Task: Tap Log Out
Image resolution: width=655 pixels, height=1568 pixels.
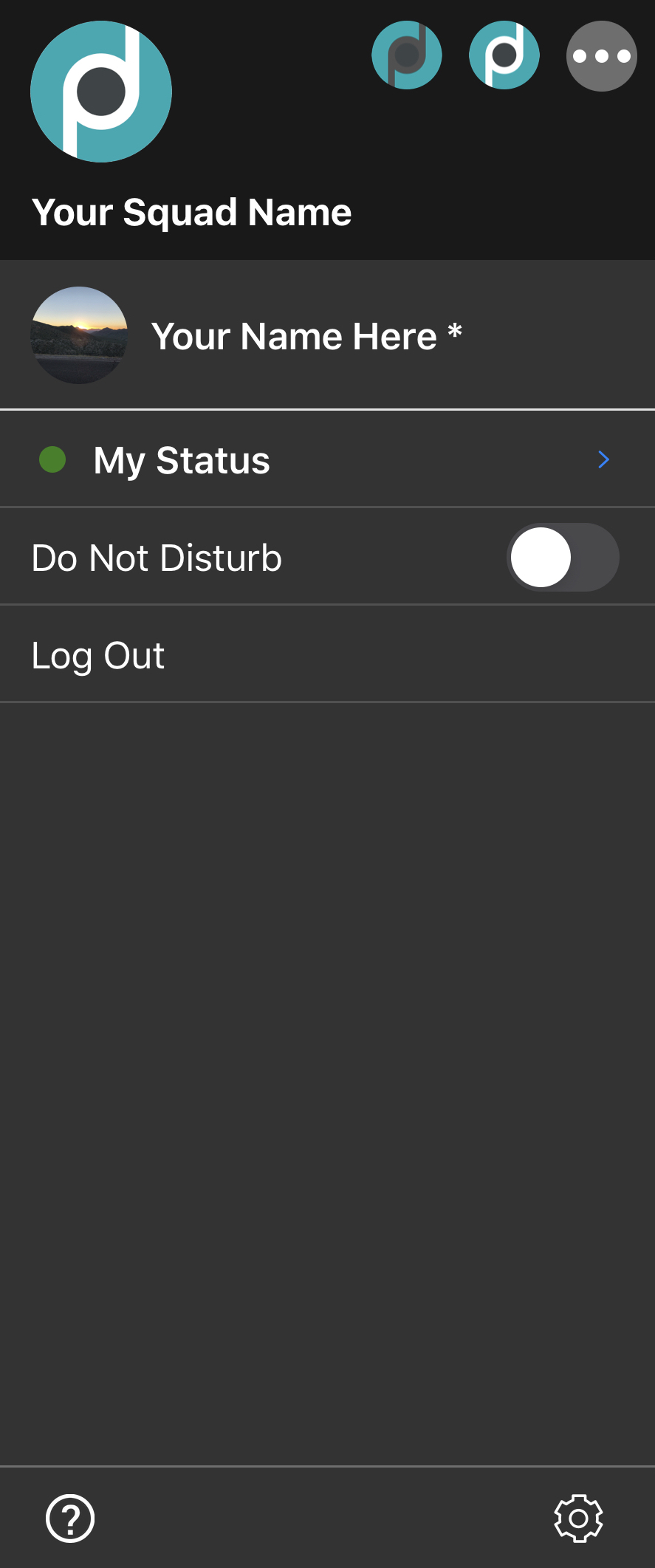Action: 98,655
